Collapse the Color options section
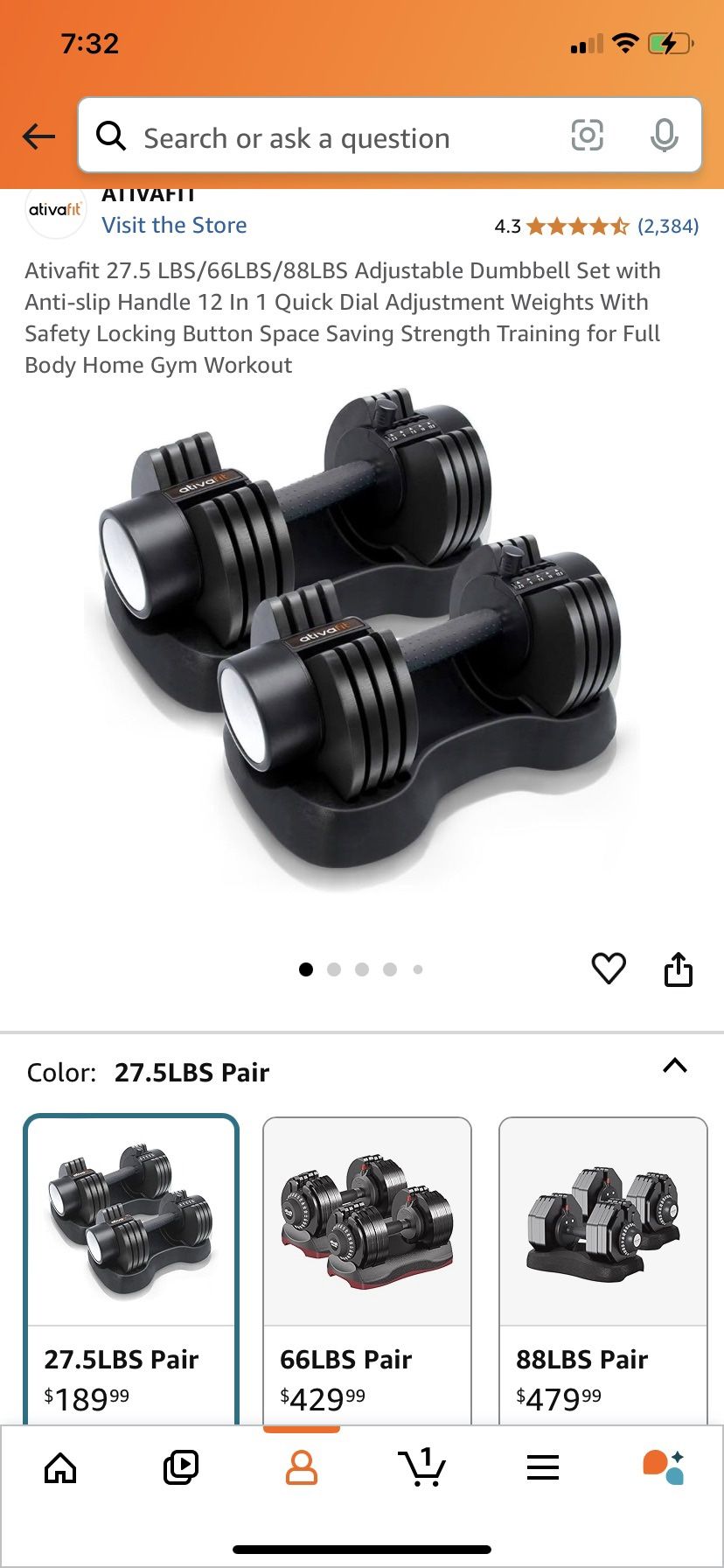This screenshot has width=724, height=1568. click(x=675, y=1066)
